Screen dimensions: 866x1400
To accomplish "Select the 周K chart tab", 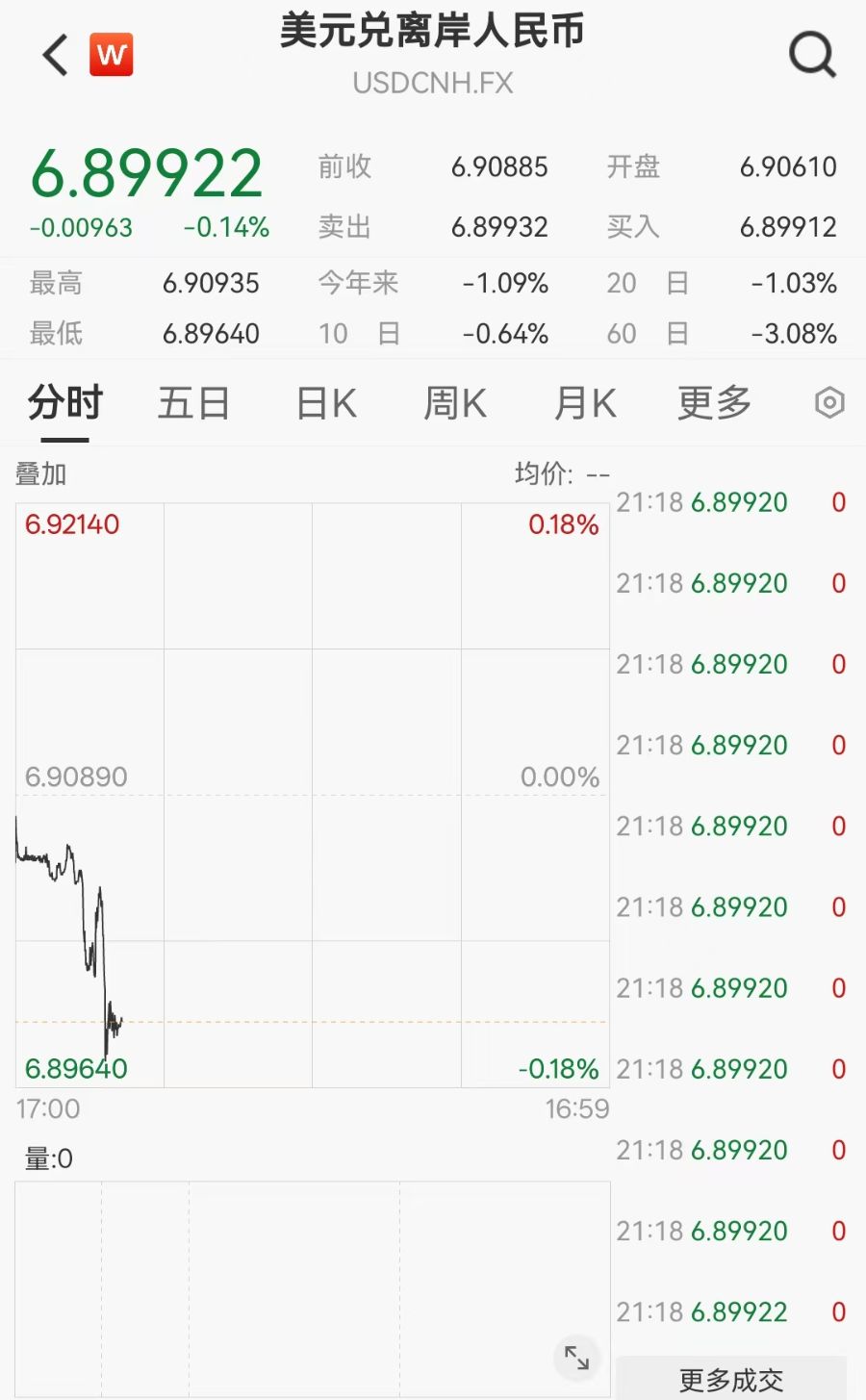I will pos(455,403).
